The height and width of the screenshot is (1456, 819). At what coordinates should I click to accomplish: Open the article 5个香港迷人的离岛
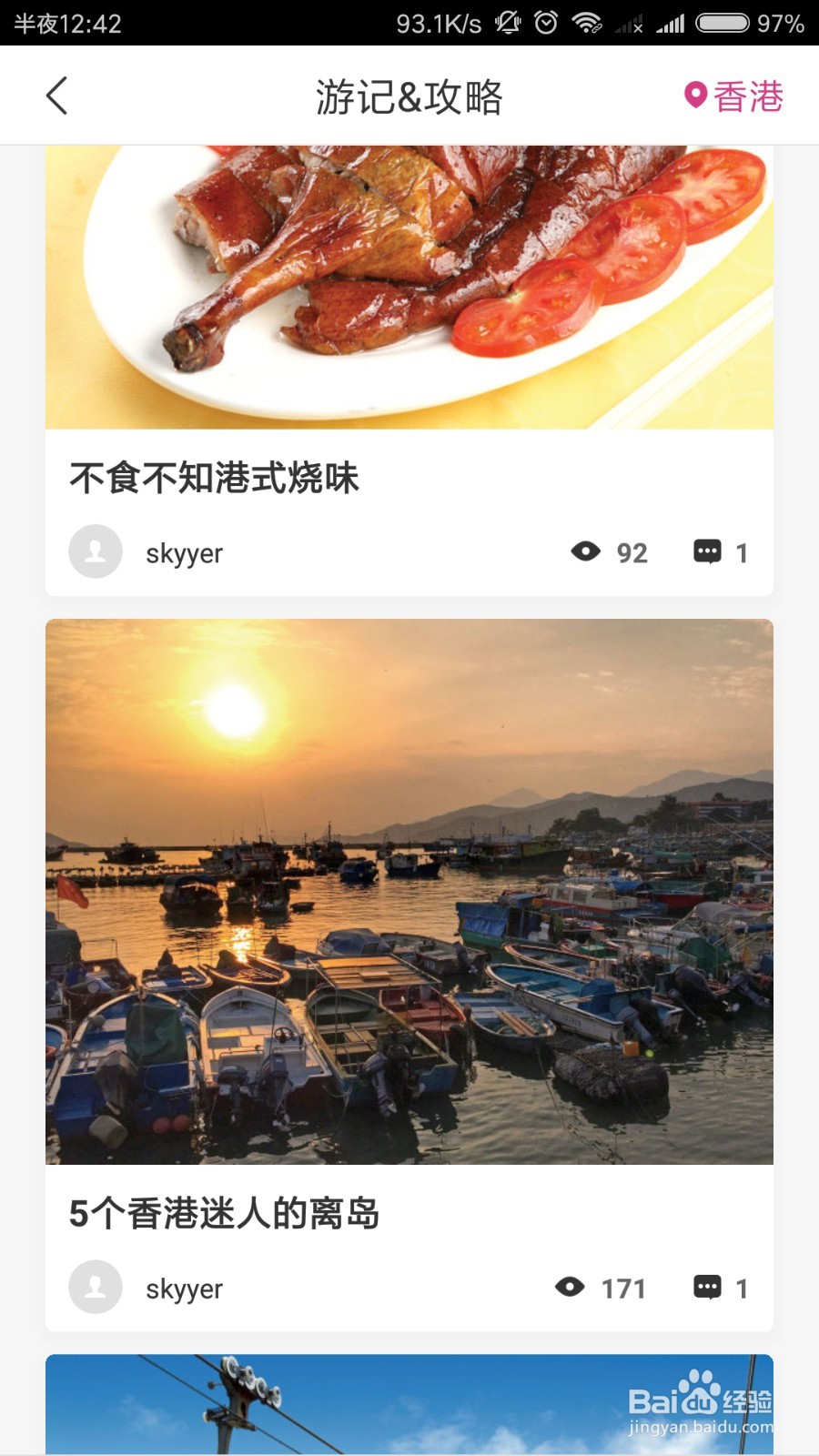225,1213
